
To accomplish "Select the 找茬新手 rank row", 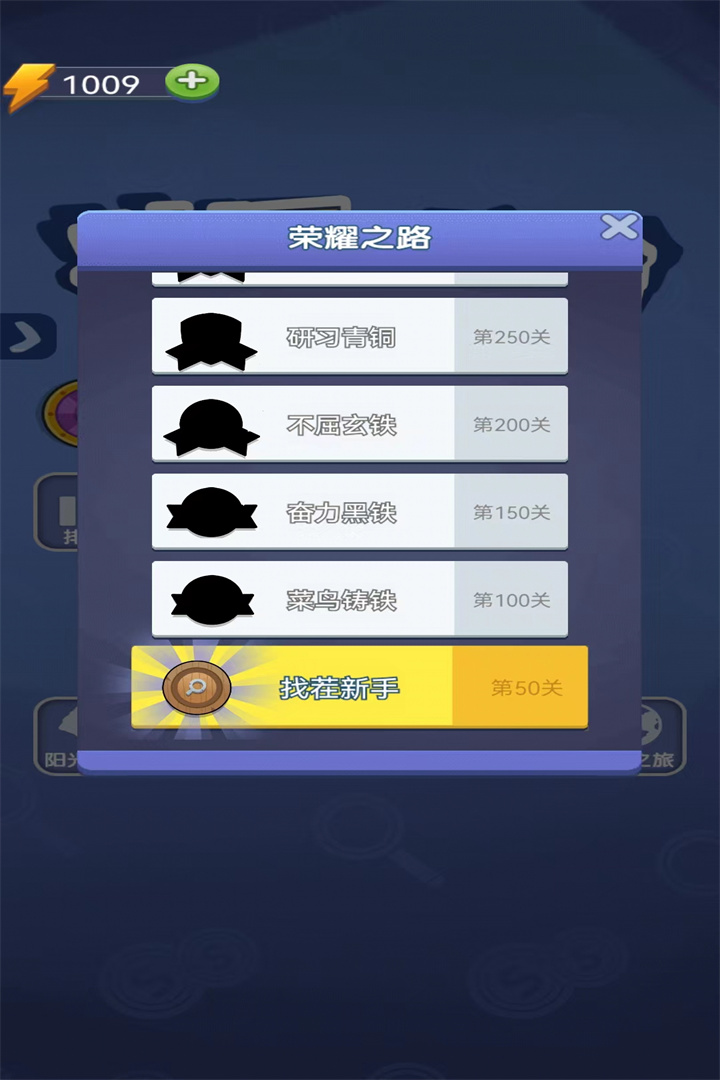I will point(359,688).
